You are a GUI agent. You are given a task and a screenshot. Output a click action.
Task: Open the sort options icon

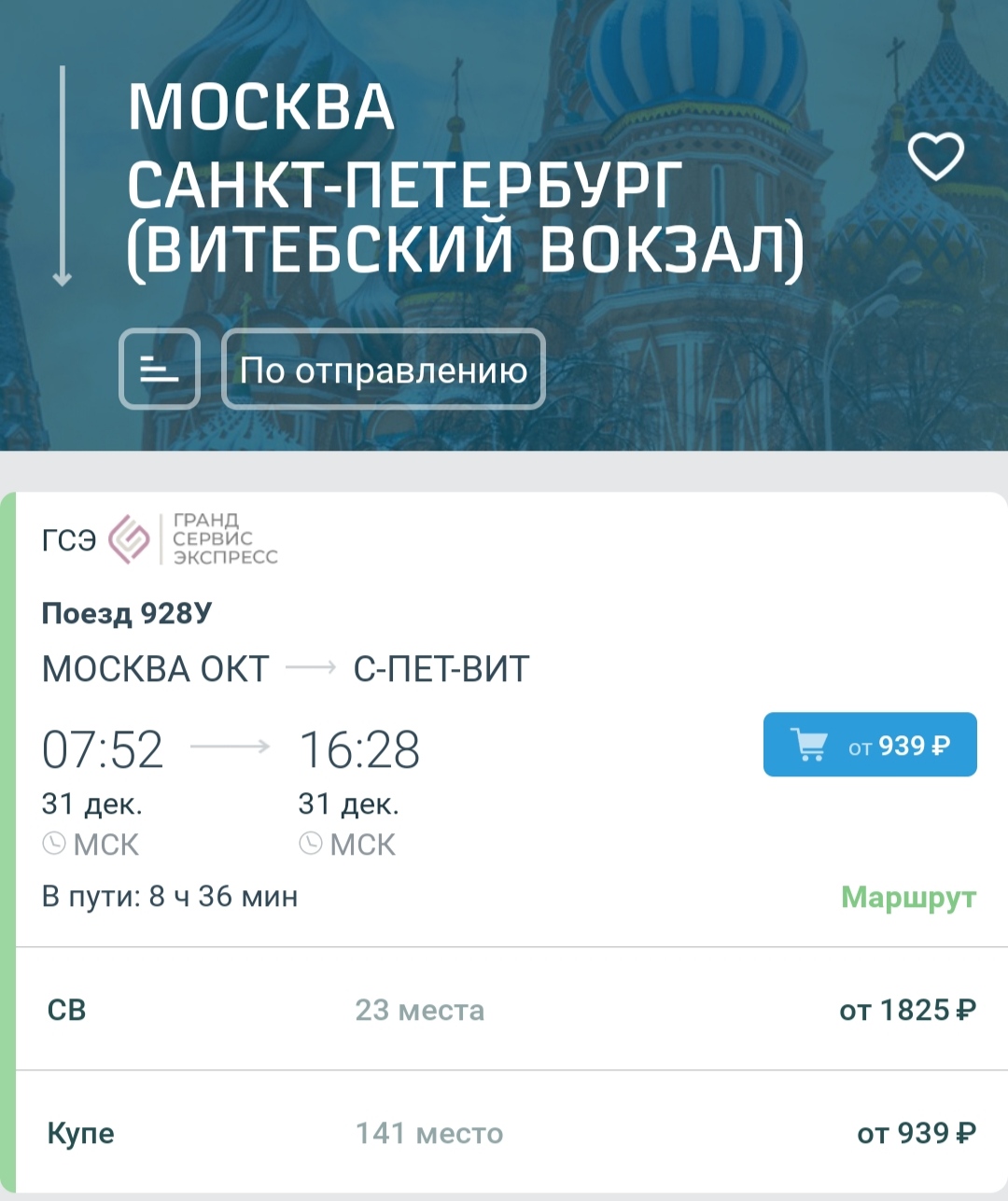tap(160, 369)
